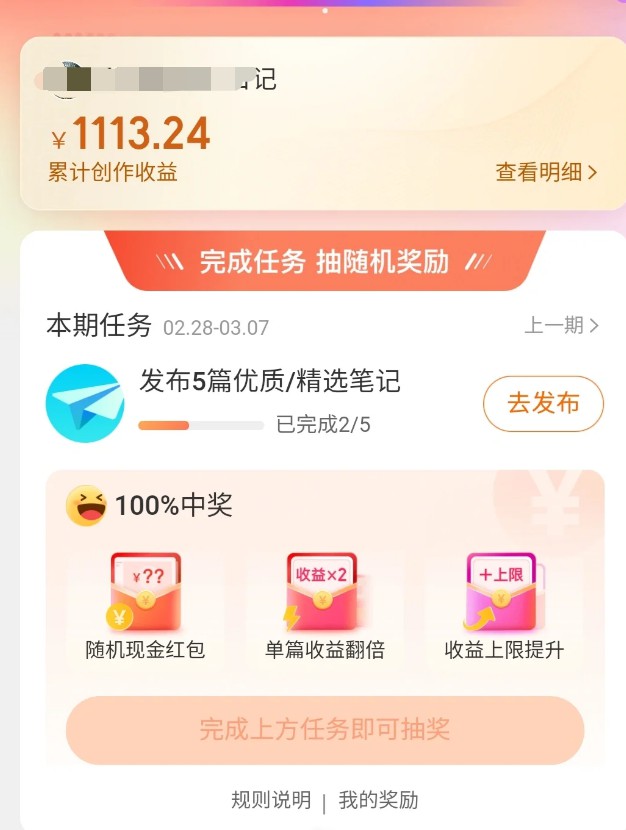This screenshot has width=626, height=830.
Task: Tap 去发布 to publish a note
Action: 543,404
